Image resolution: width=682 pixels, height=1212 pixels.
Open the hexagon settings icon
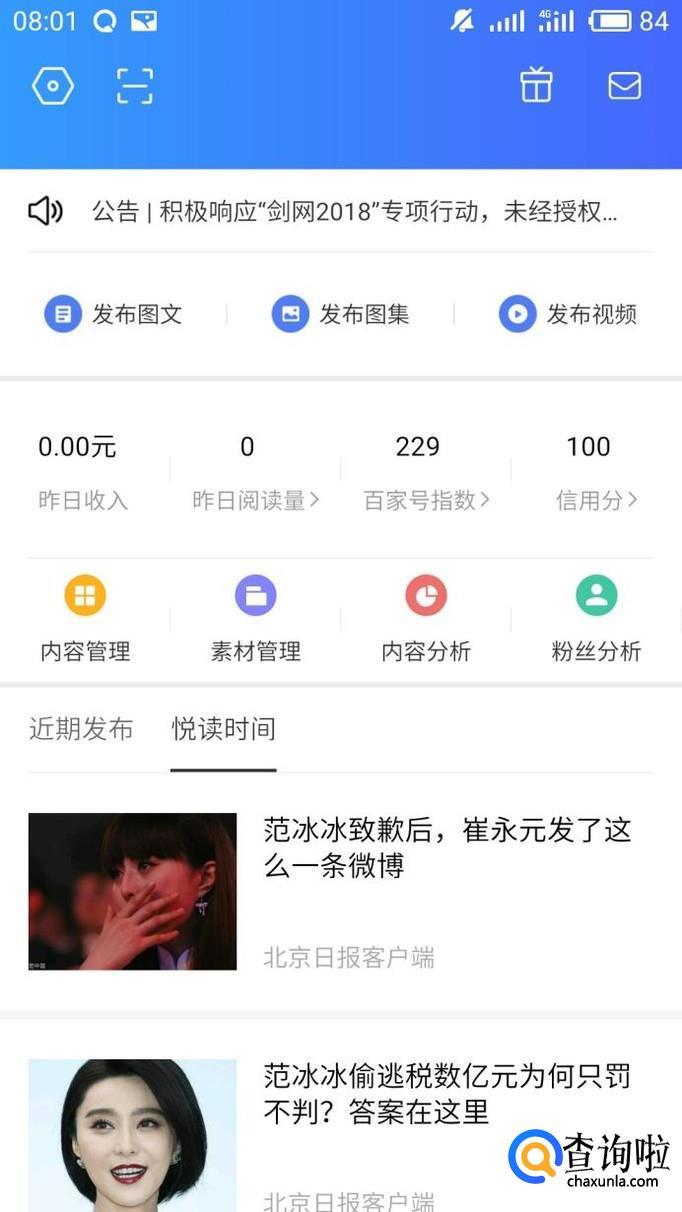tap(53, 87)
